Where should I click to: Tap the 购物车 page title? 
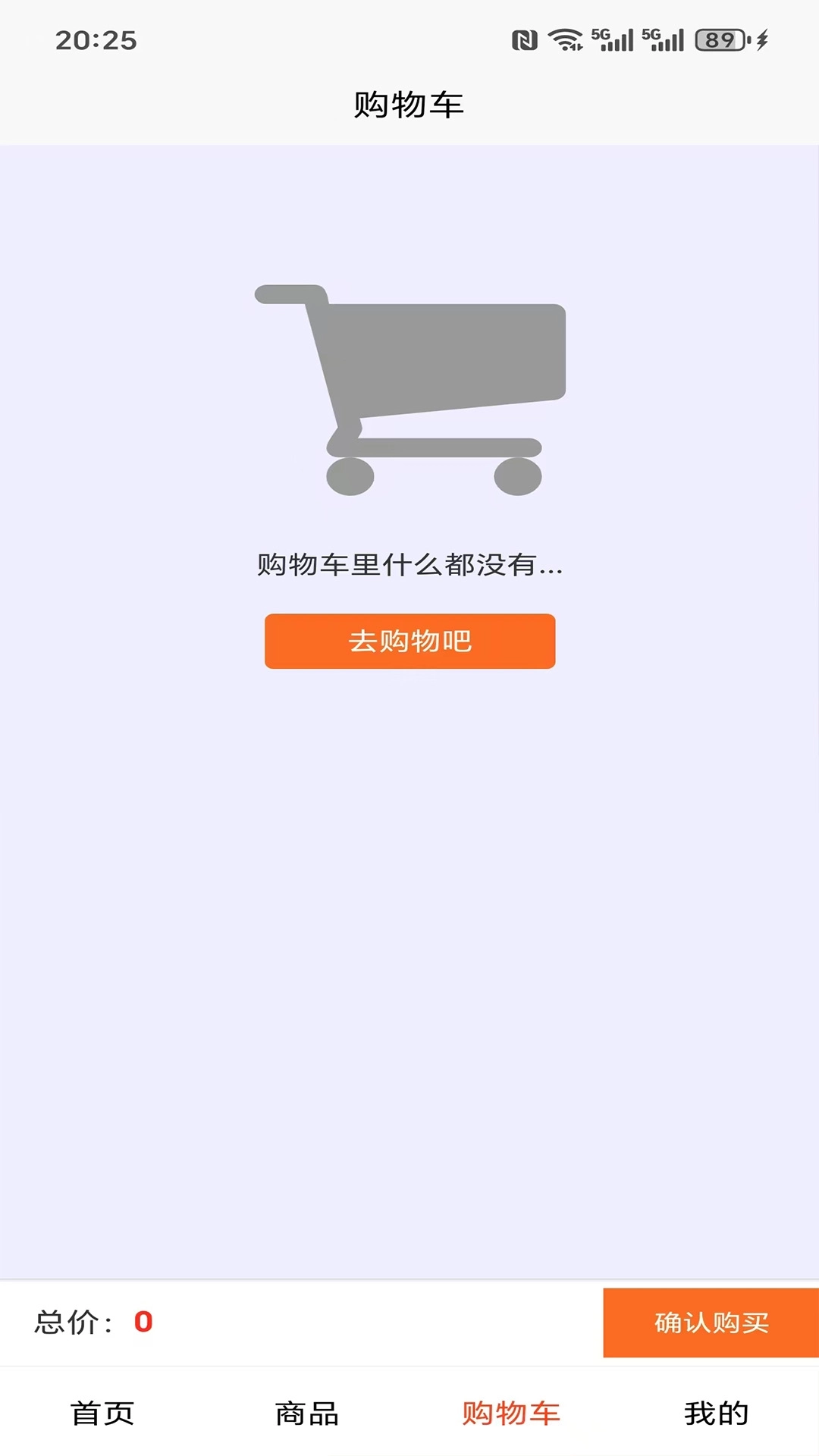pyautogui.click(x=409, y=105)
